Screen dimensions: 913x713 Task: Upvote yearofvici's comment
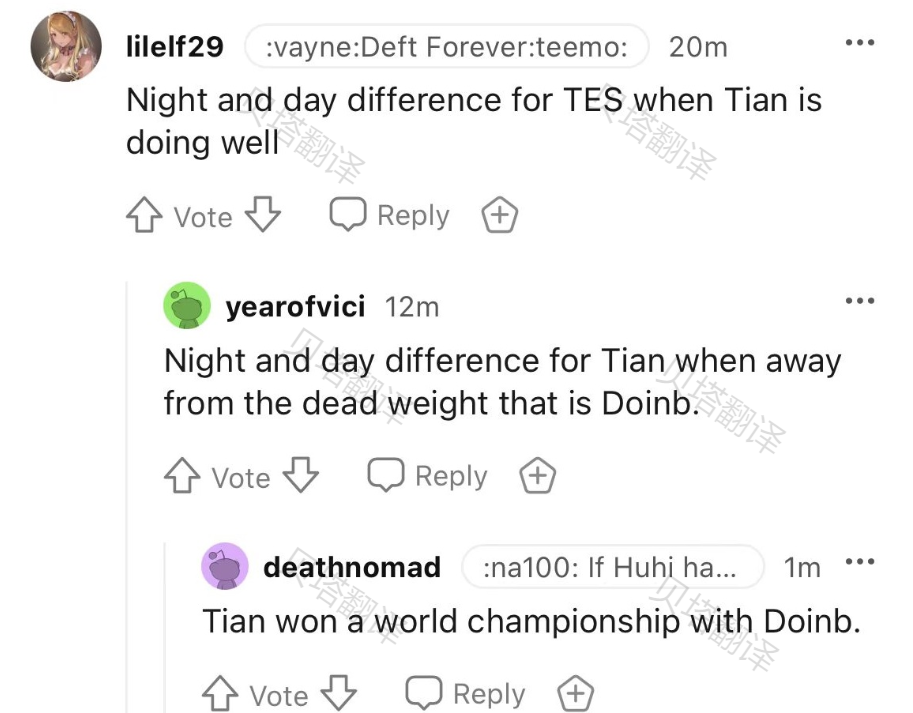point(181,476)
